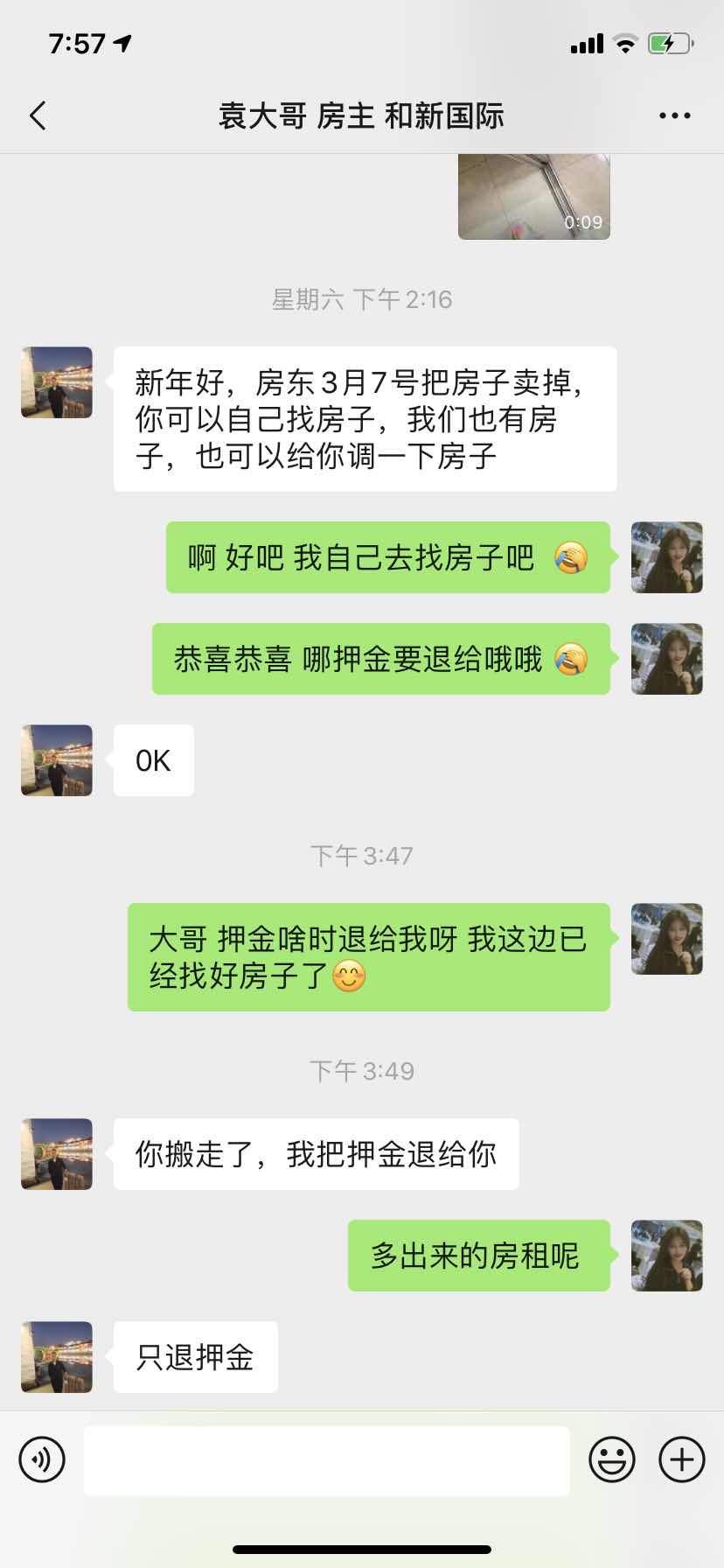This screenshot has height=1568, width=724.
Task: Switch to voice message input
Action: (x=42, y=1459)
